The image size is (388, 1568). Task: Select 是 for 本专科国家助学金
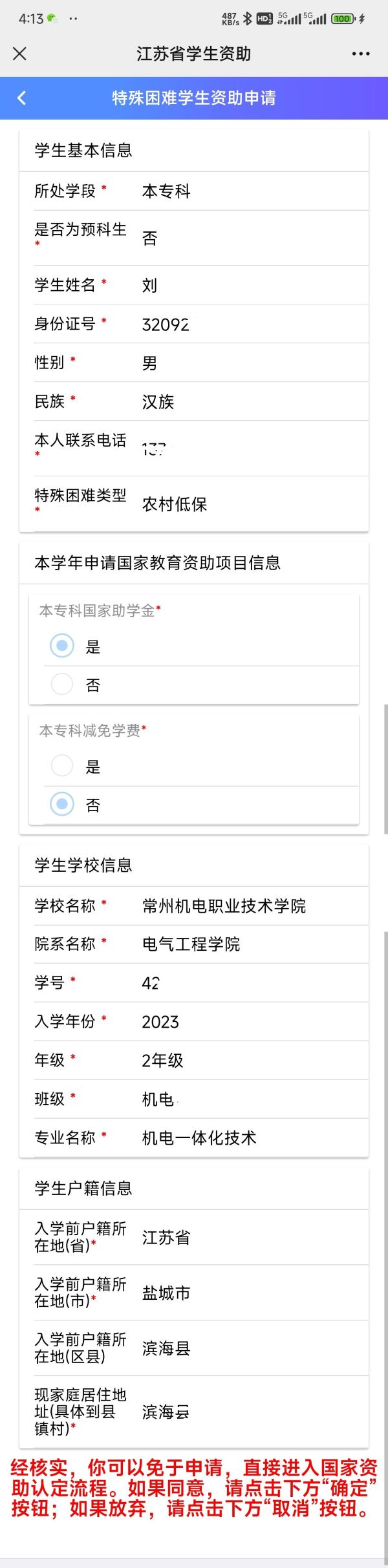click(62, 646)
